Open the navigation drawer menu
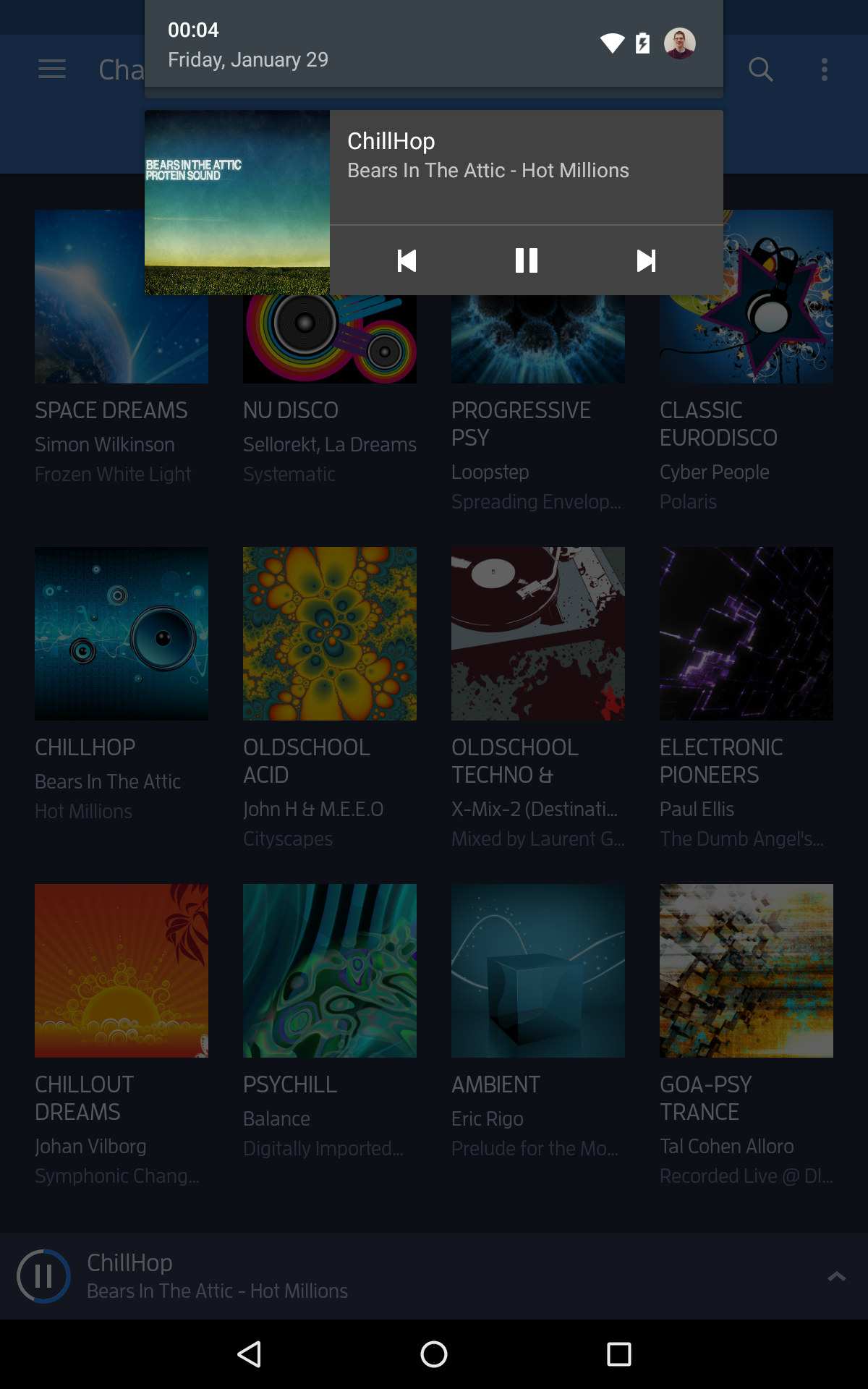The height and width of the screenshot is (1389, 868). coord(52,69)
